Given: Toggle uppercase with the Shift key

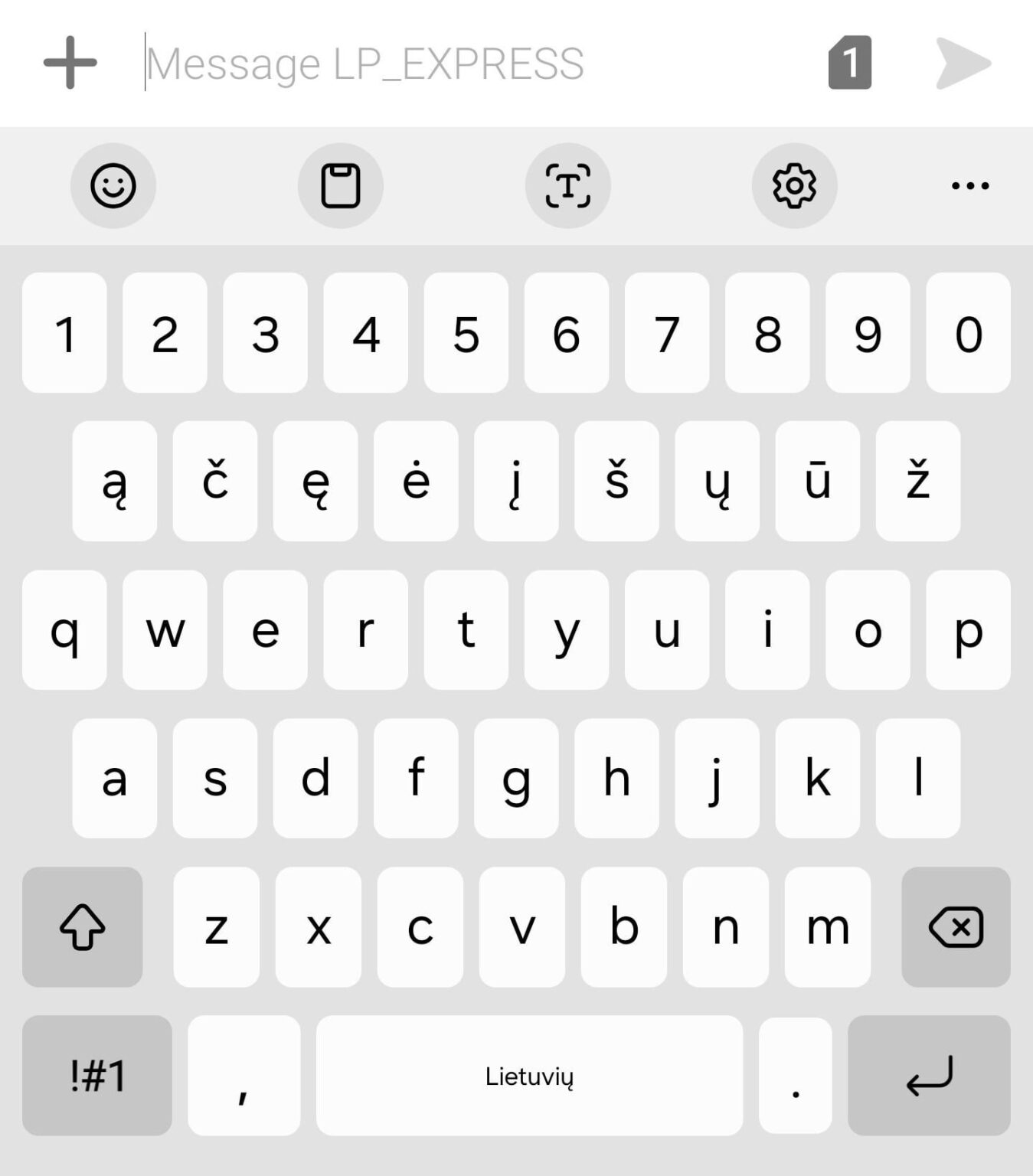Looking at the screenshot, I should pos(80,929).
